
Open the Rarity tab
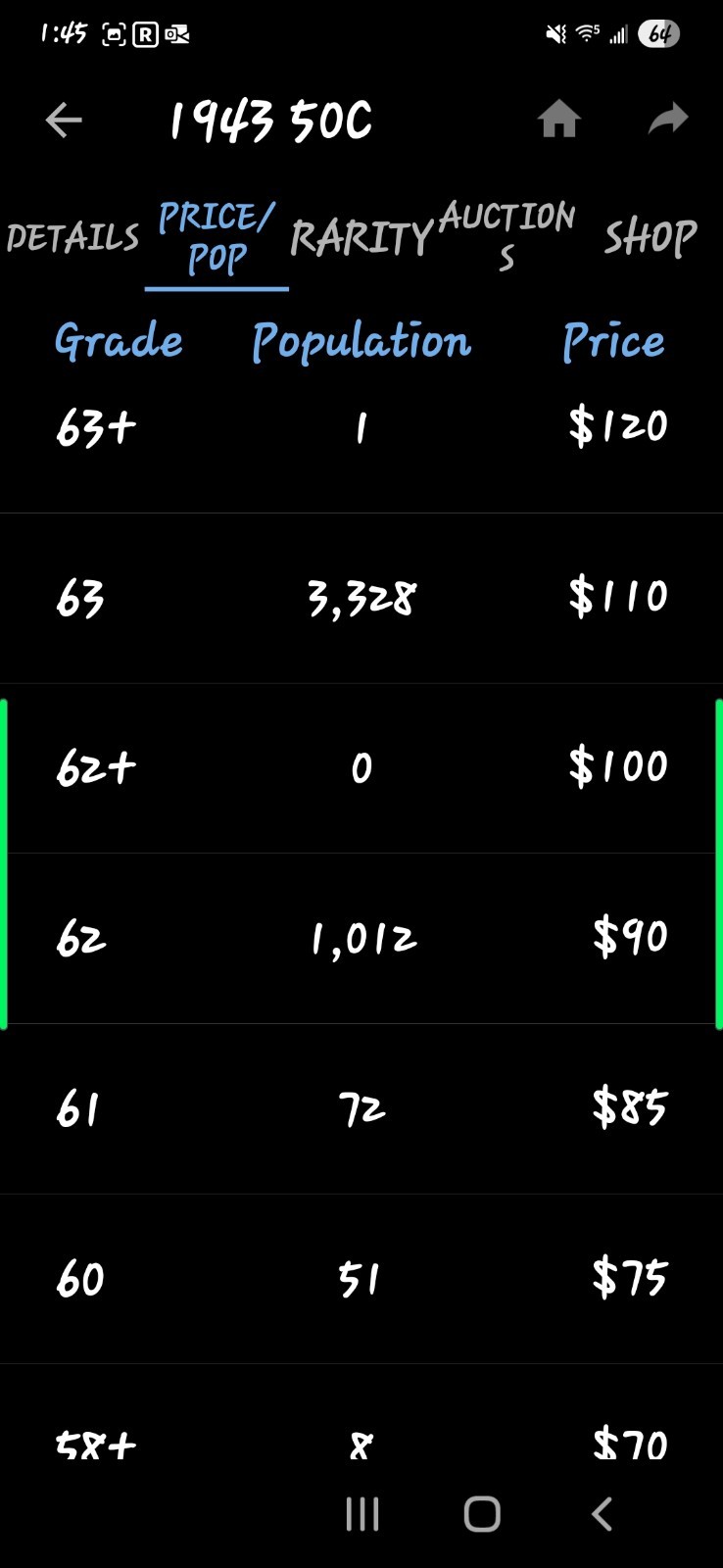coord(361,237)
